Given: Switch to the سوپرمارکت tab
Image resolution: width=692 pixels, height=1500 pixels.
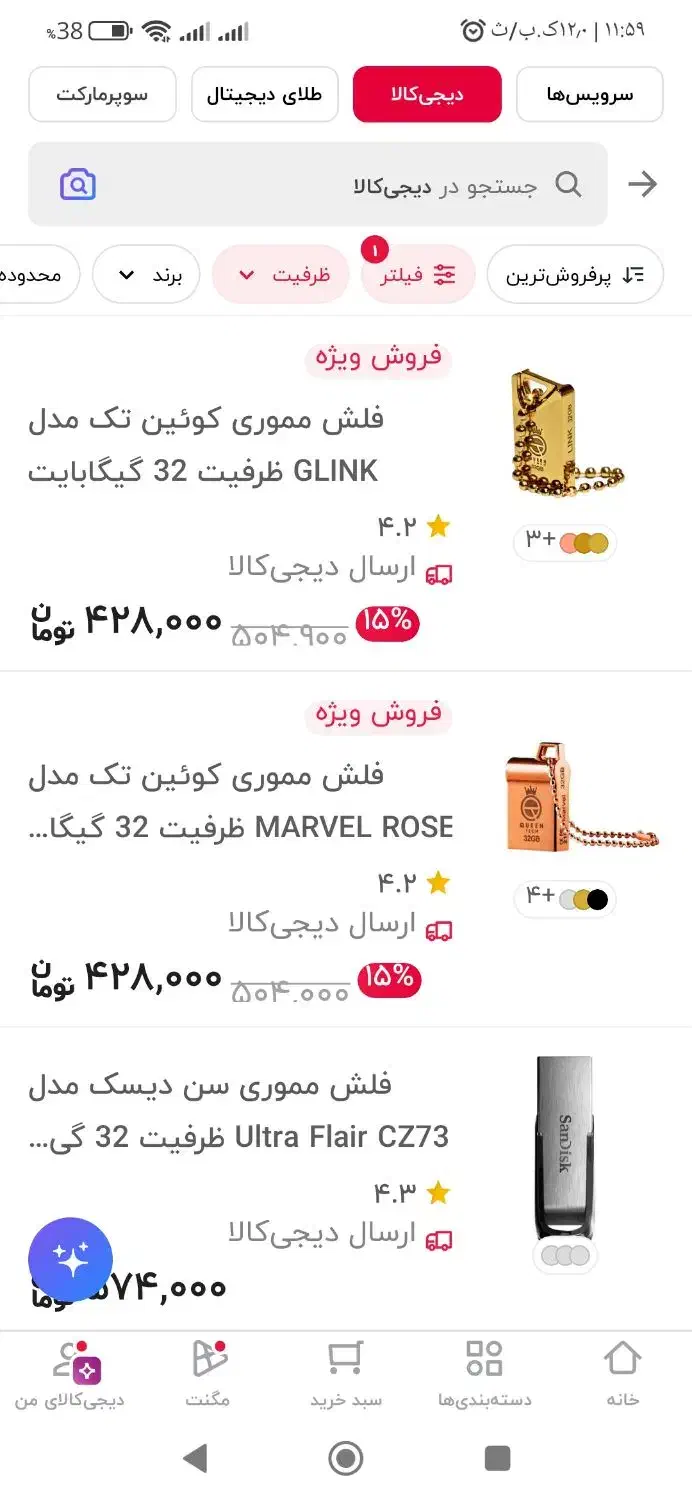Looking at the screenshot, I should pyautogui.click(x=102, y=95).
